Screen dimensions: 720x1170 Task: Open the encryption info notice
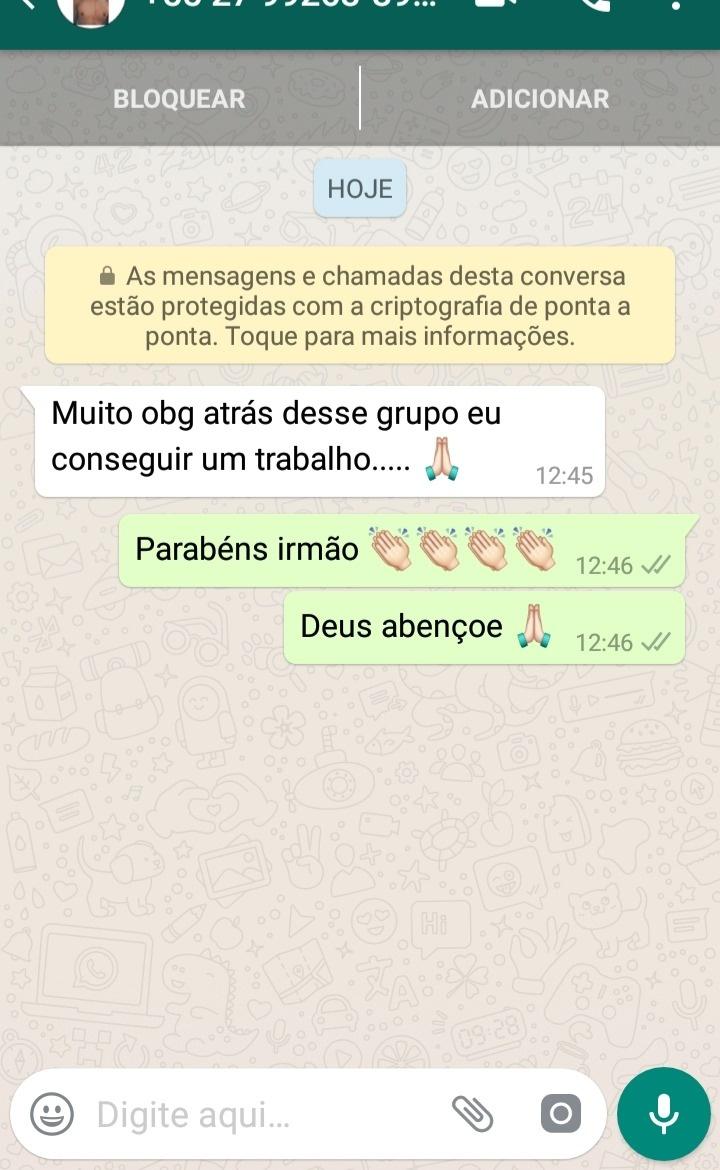click(x=359, y=305)
